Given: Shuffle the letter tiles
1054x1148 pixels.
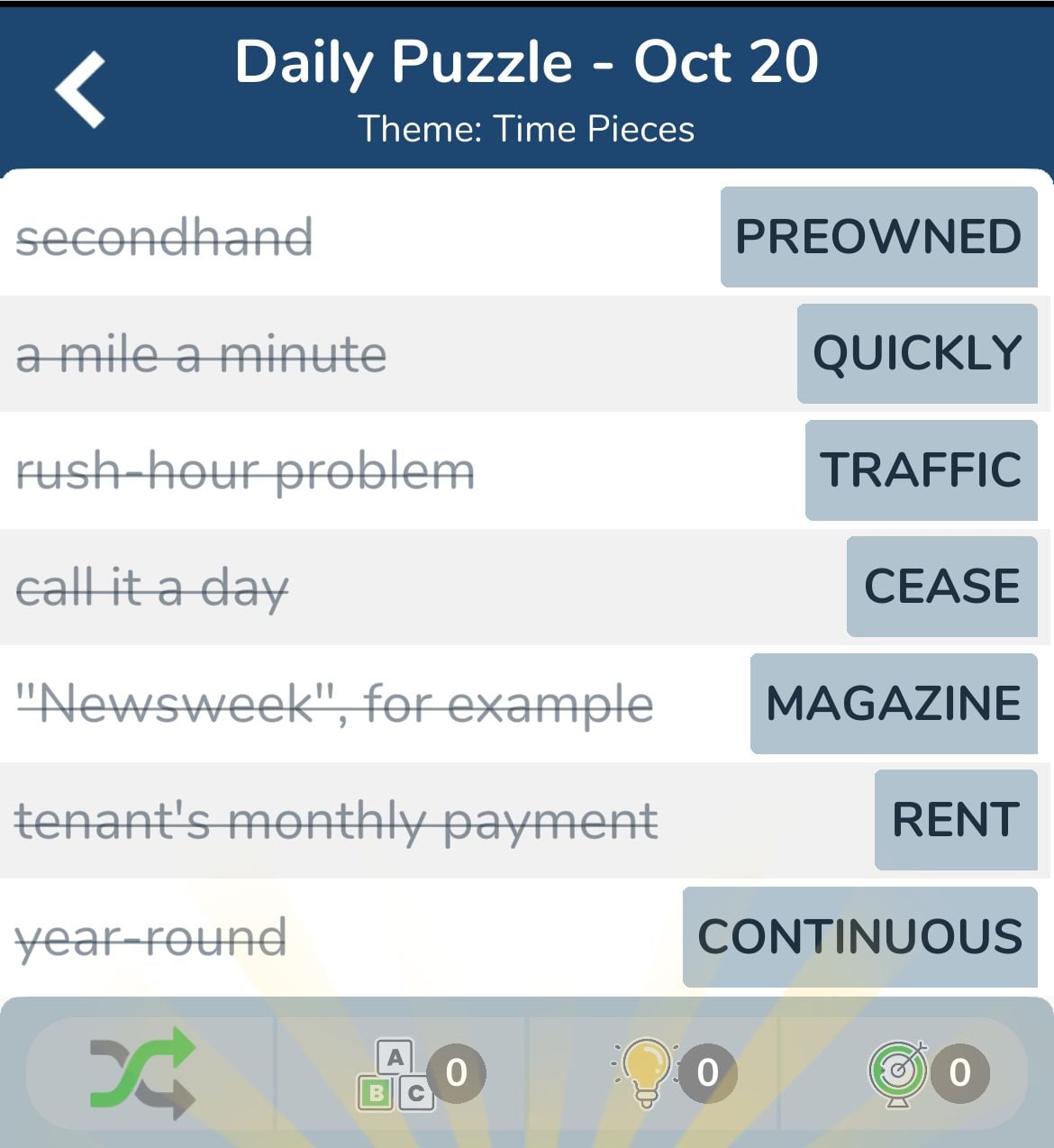Looking at the screenshot, I should [x=142, y=1072].
